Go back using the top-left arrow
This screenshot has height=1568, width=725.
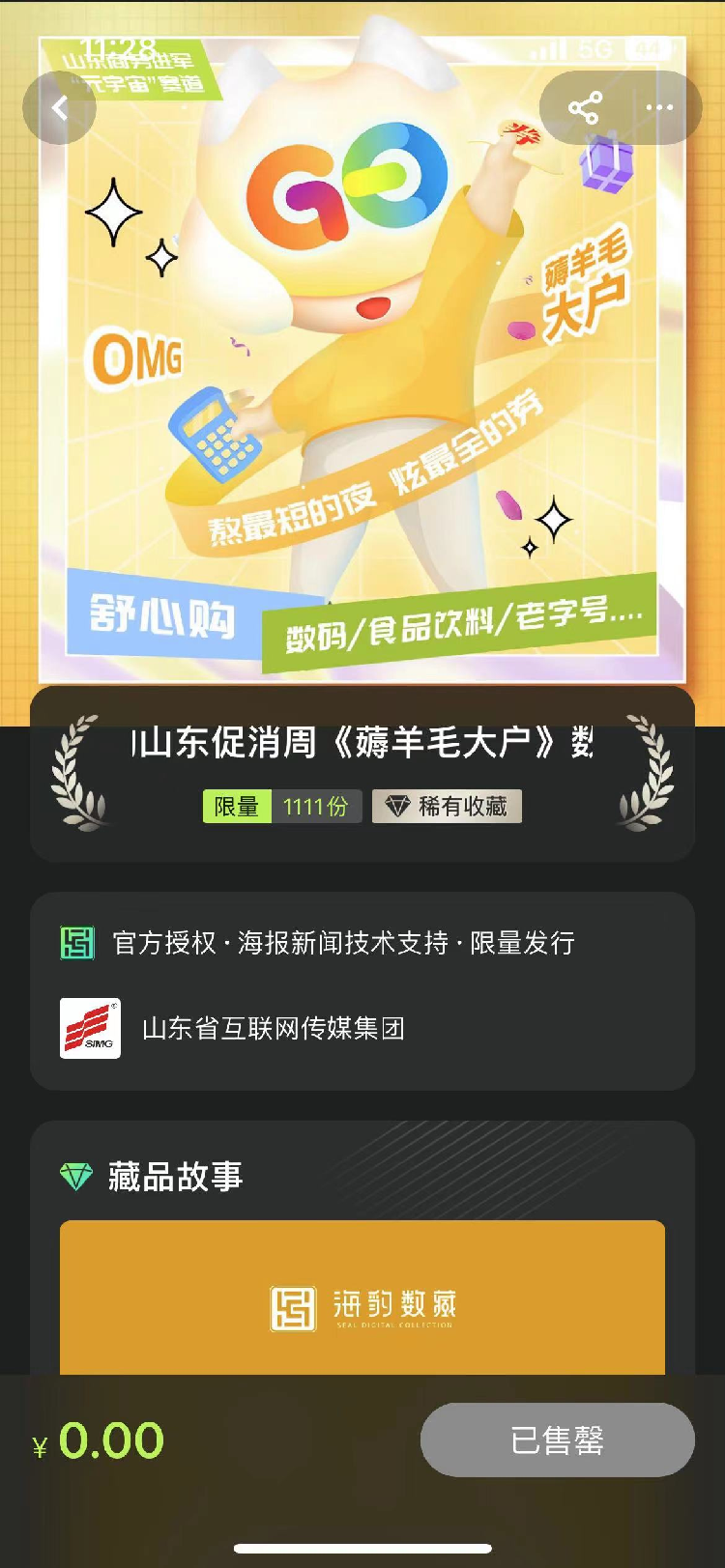pyautogui.click(x=60, y=108)
